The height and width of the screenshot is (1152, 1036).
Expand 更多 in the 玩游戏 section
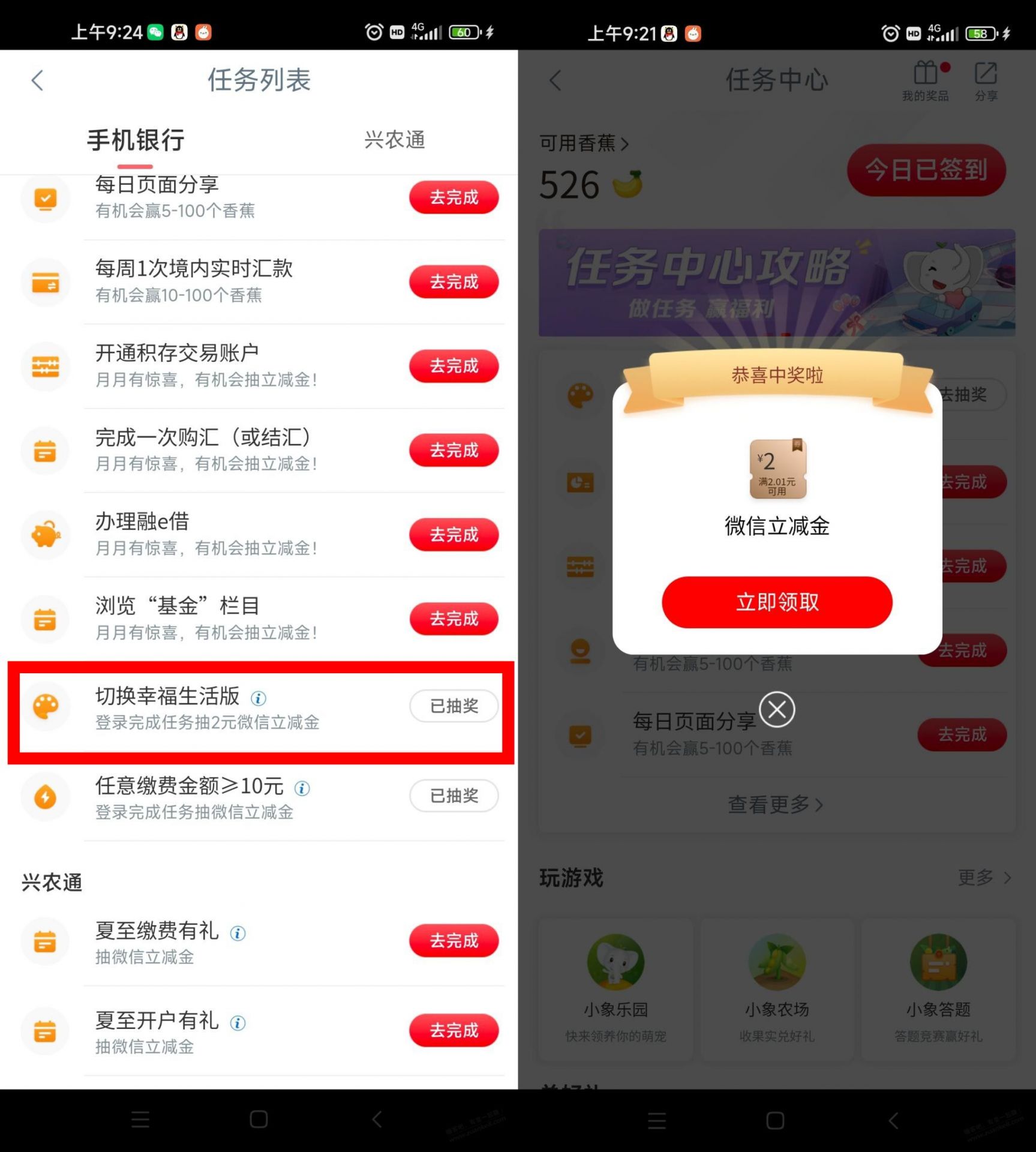coord(983,878)
